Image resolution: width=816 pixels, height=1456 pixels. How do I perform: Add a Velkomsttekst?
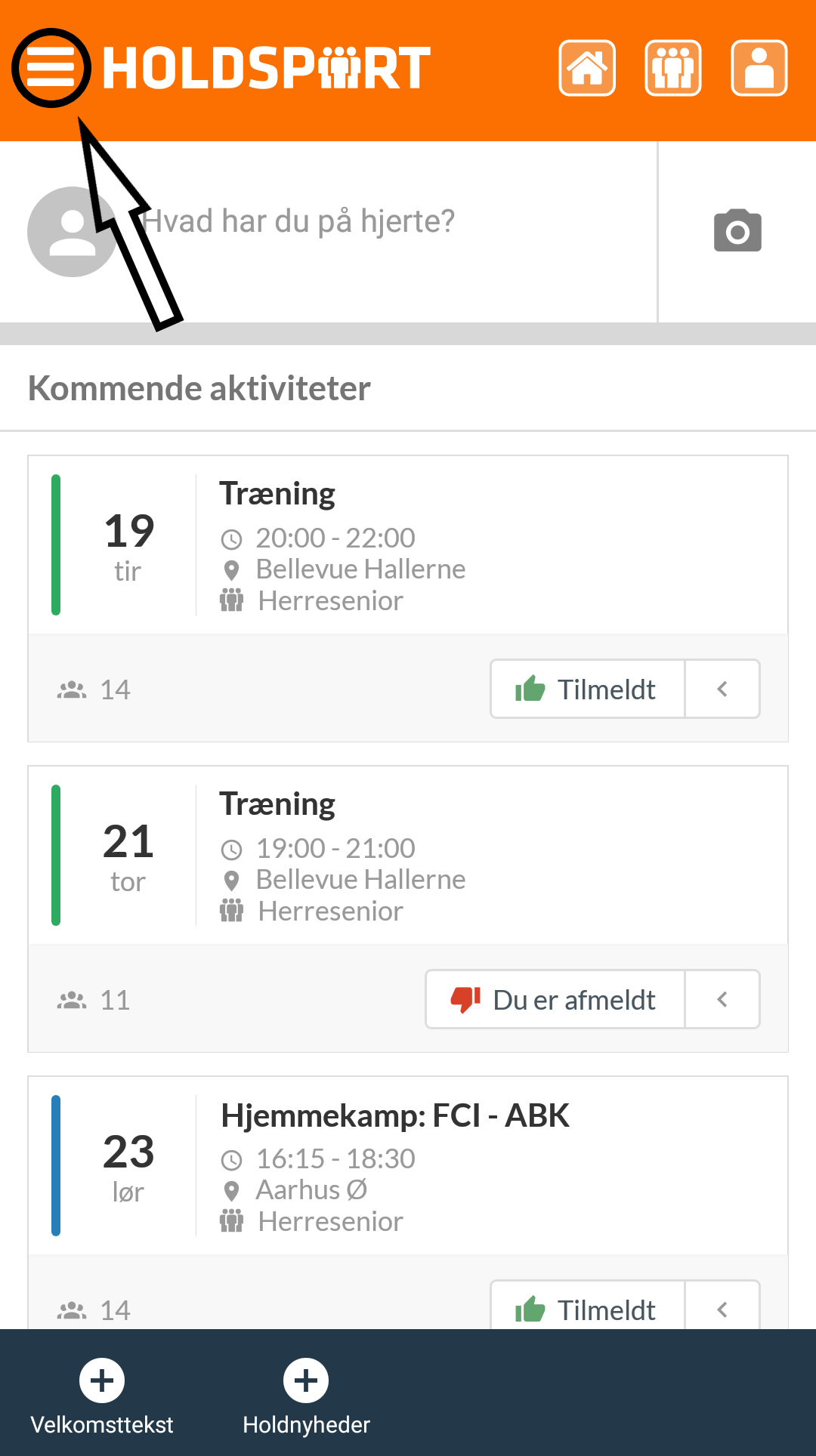point(102,1397)
